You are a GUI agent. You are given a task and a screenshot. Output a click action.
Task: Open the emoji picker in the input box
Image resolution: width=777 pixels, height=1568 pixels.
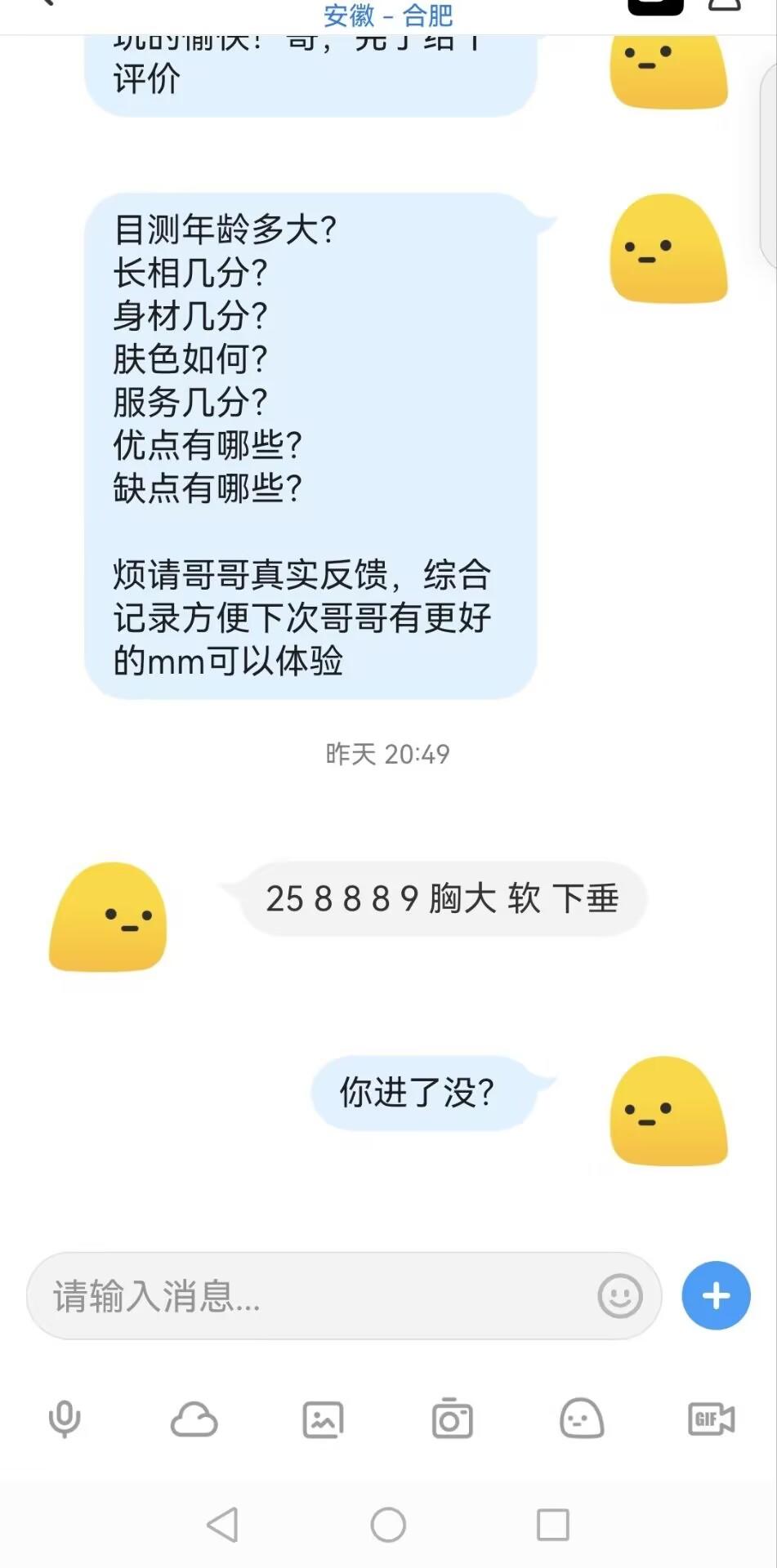click(620, 1296)
